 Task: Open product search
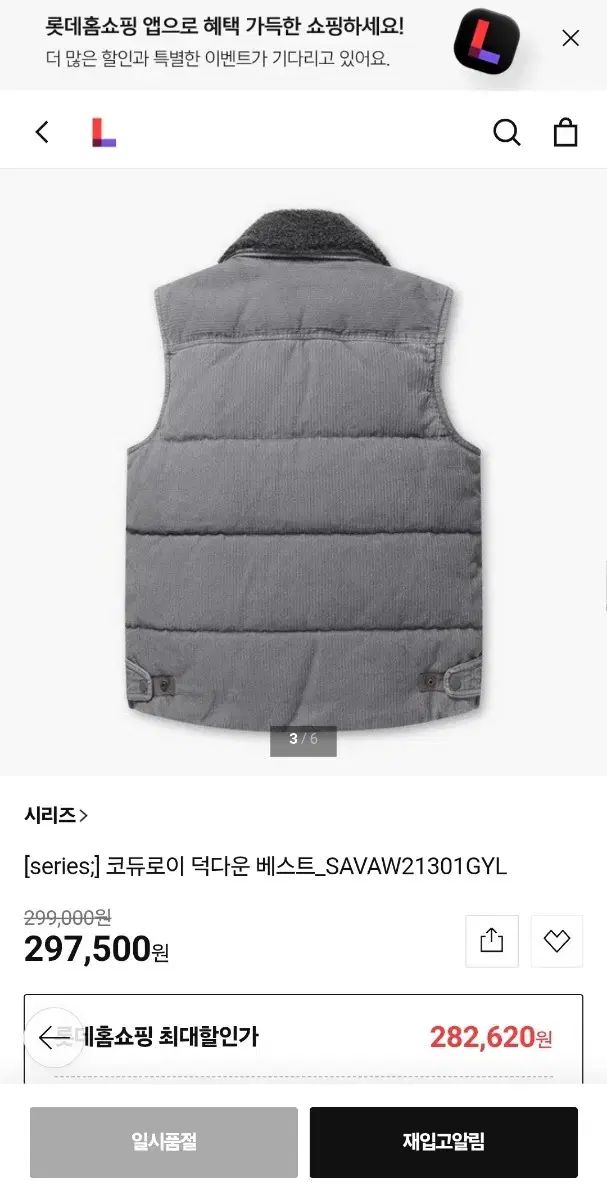[507, 132]
